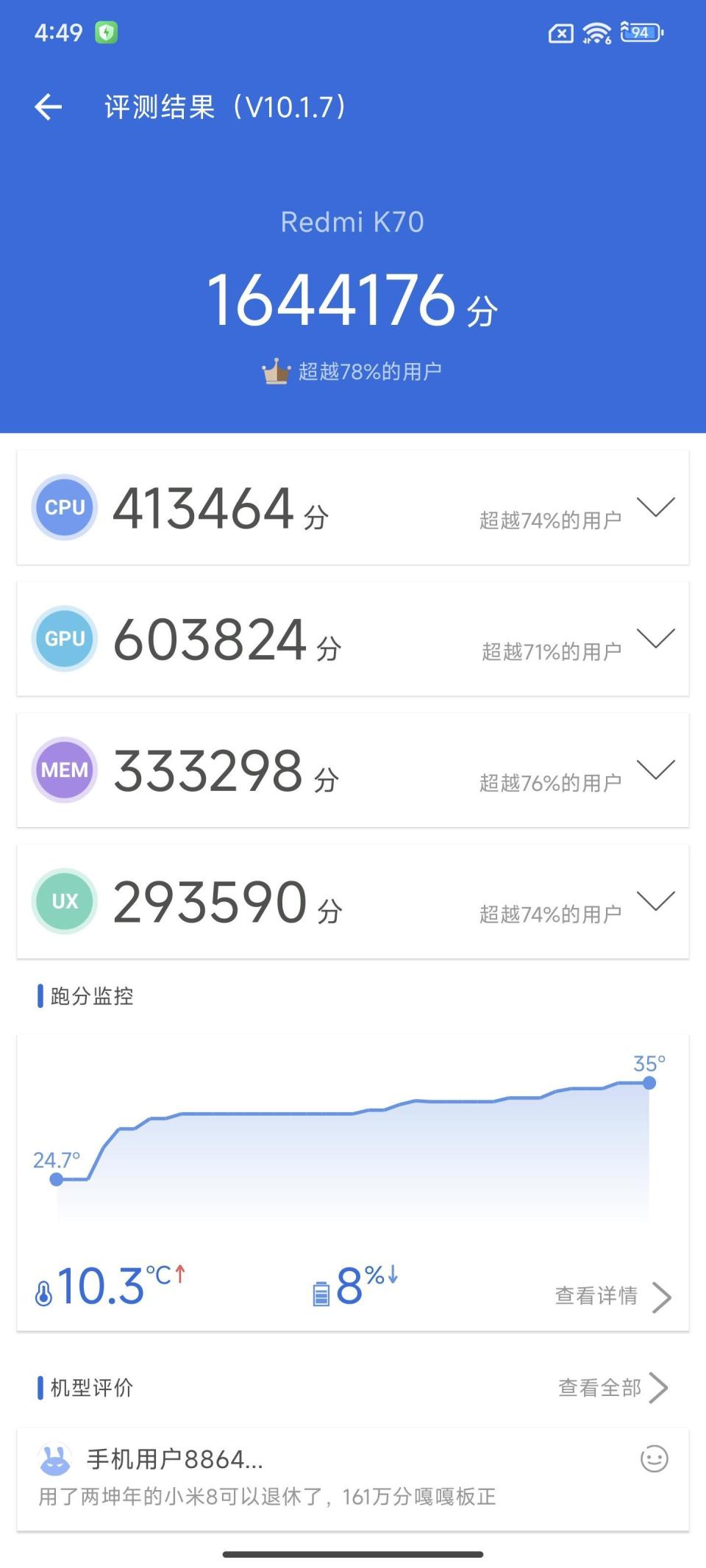
Task: Select the UX score icon
Action: [64, 901]
